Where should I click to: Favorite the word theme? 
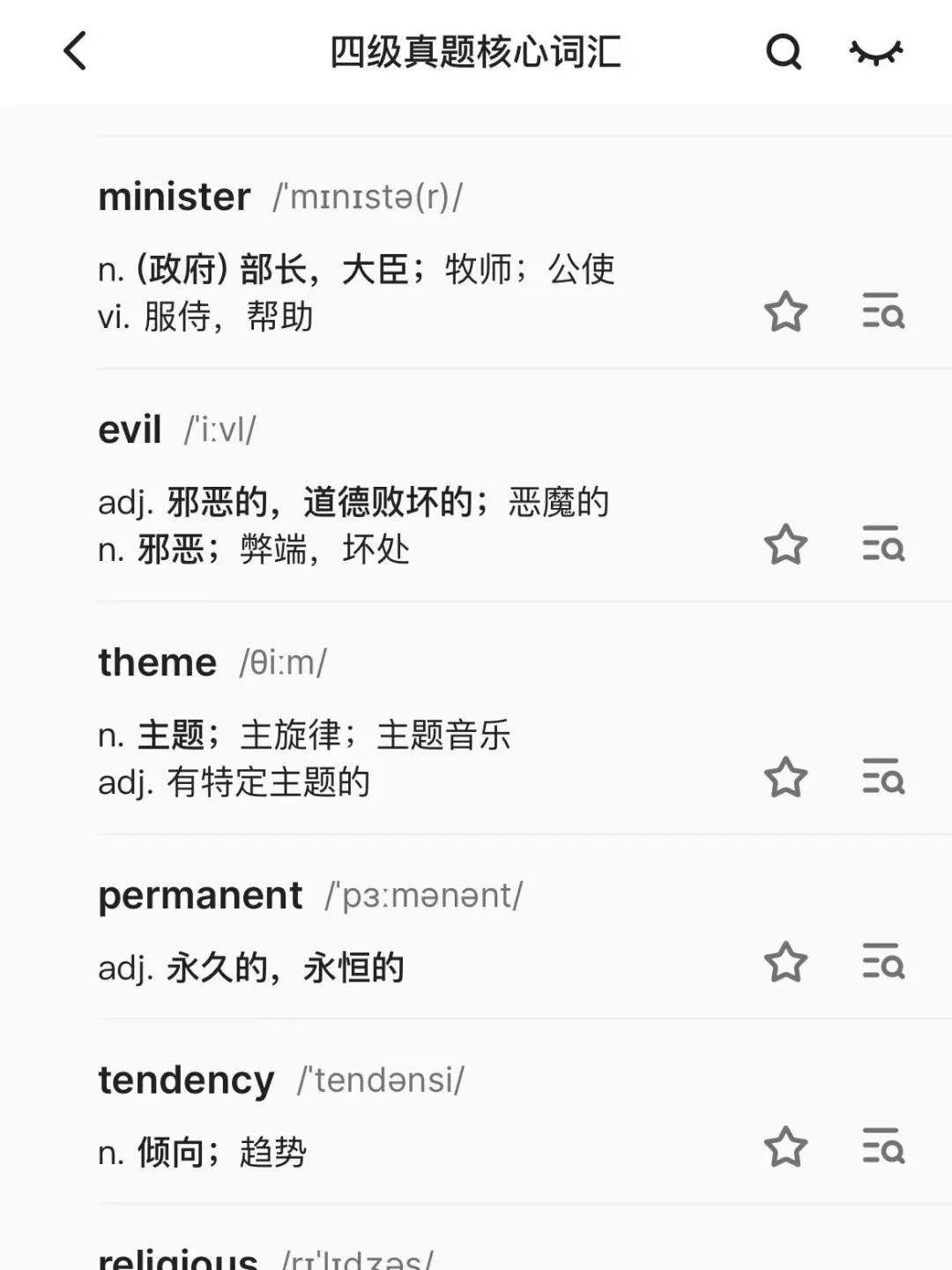tap(785, 778)
